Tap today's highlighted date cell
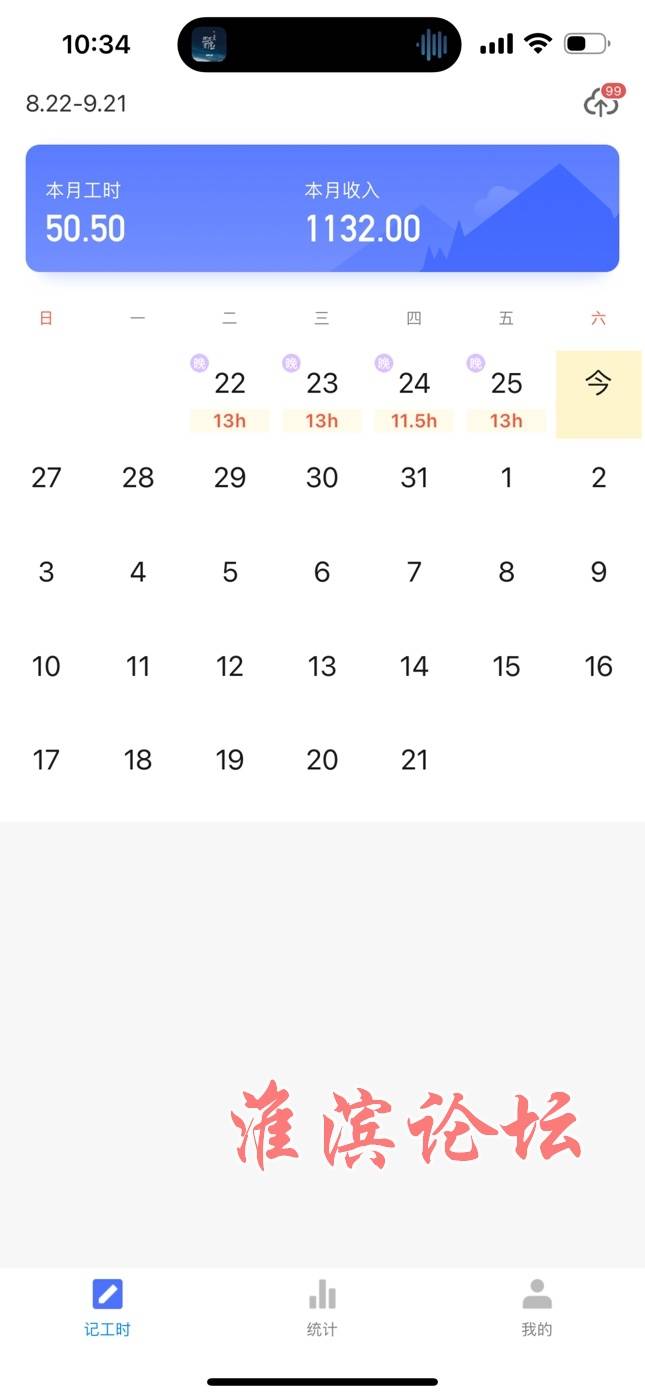The width and height of the screenshot is (645, 1398). tap(598, 394)
